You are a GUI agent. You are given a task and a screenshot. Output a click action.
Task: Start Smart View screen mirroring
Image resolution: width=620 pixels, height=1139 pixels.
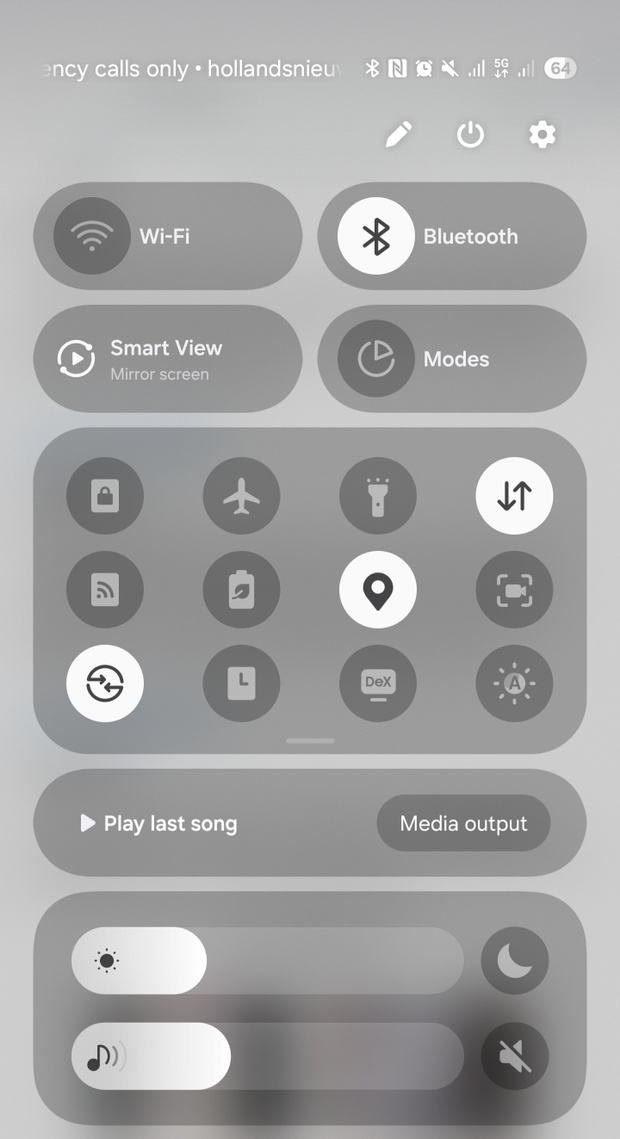pos(77,359)
